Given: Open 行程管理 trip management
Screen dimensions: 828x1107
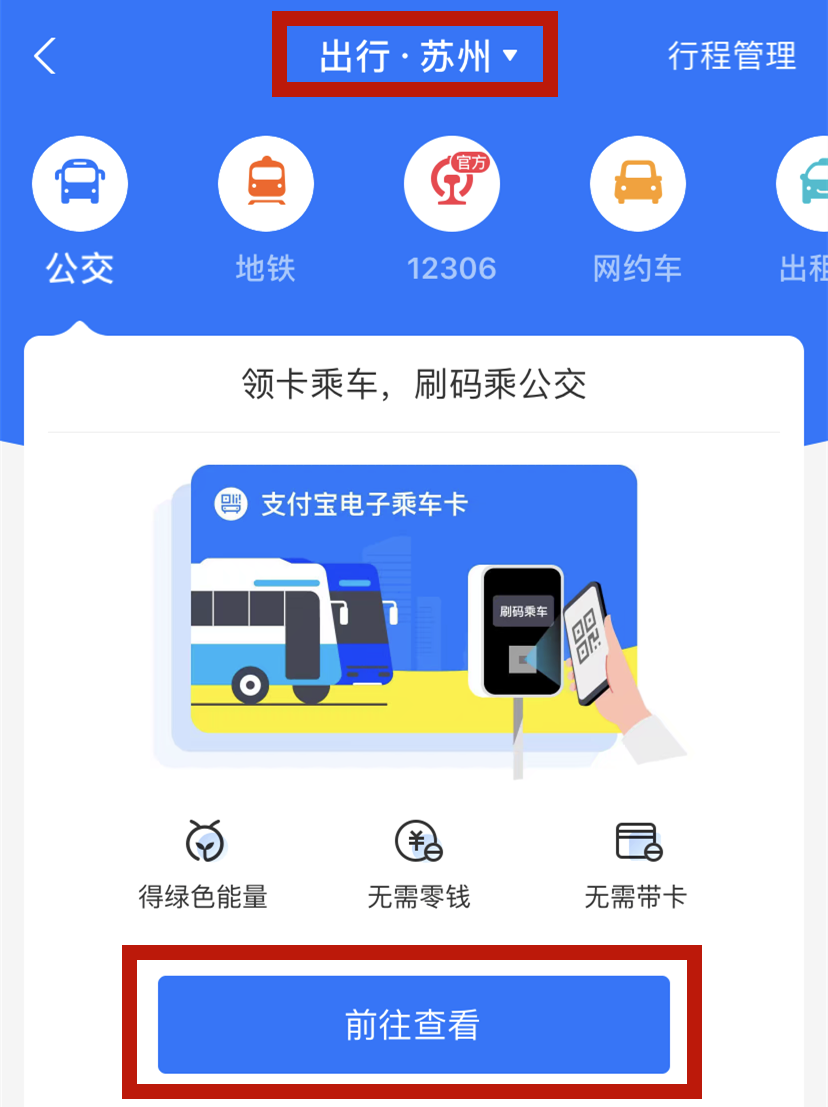Looking at the screenshot, I should pyautogui.click(x=731, y=56).
